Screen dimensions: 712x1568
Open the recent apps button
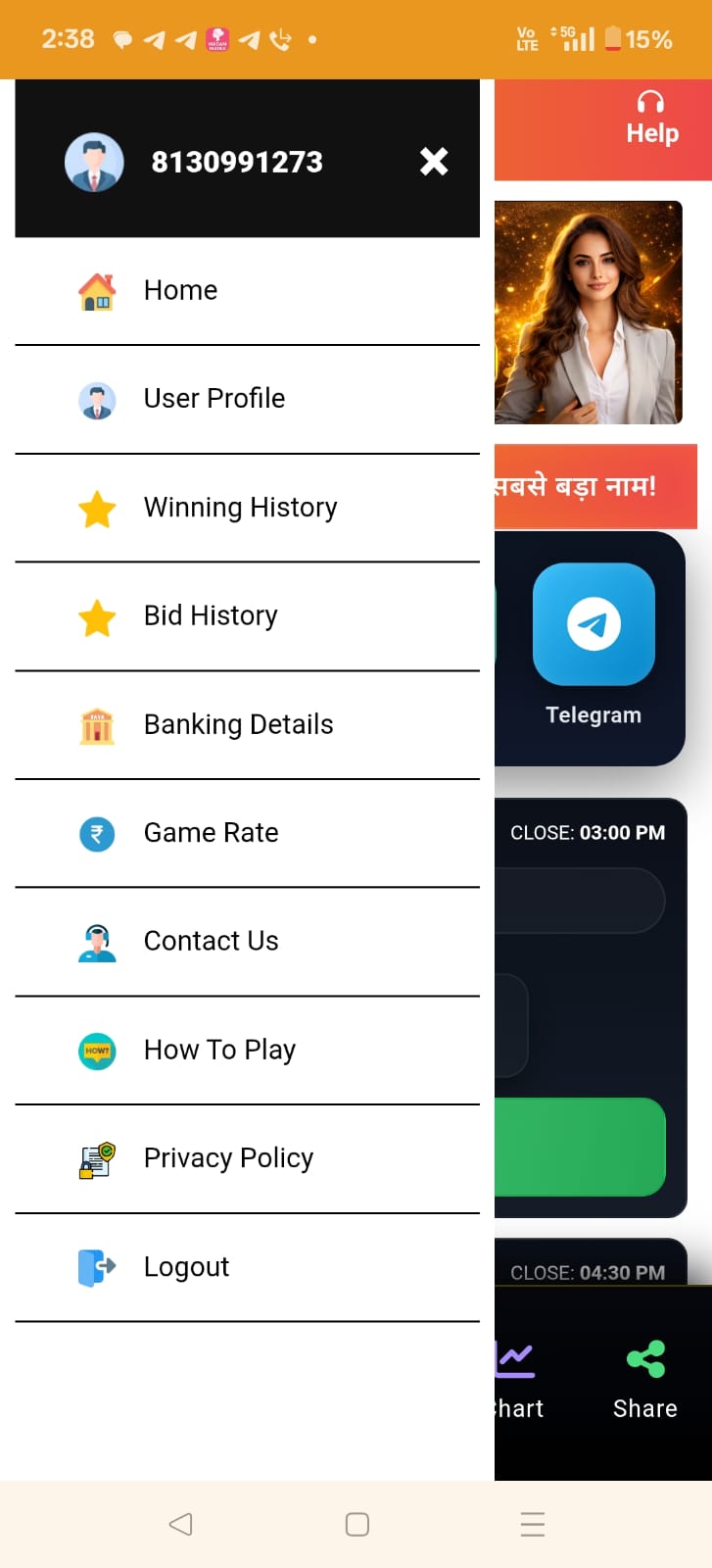[x=532, y=1524]
